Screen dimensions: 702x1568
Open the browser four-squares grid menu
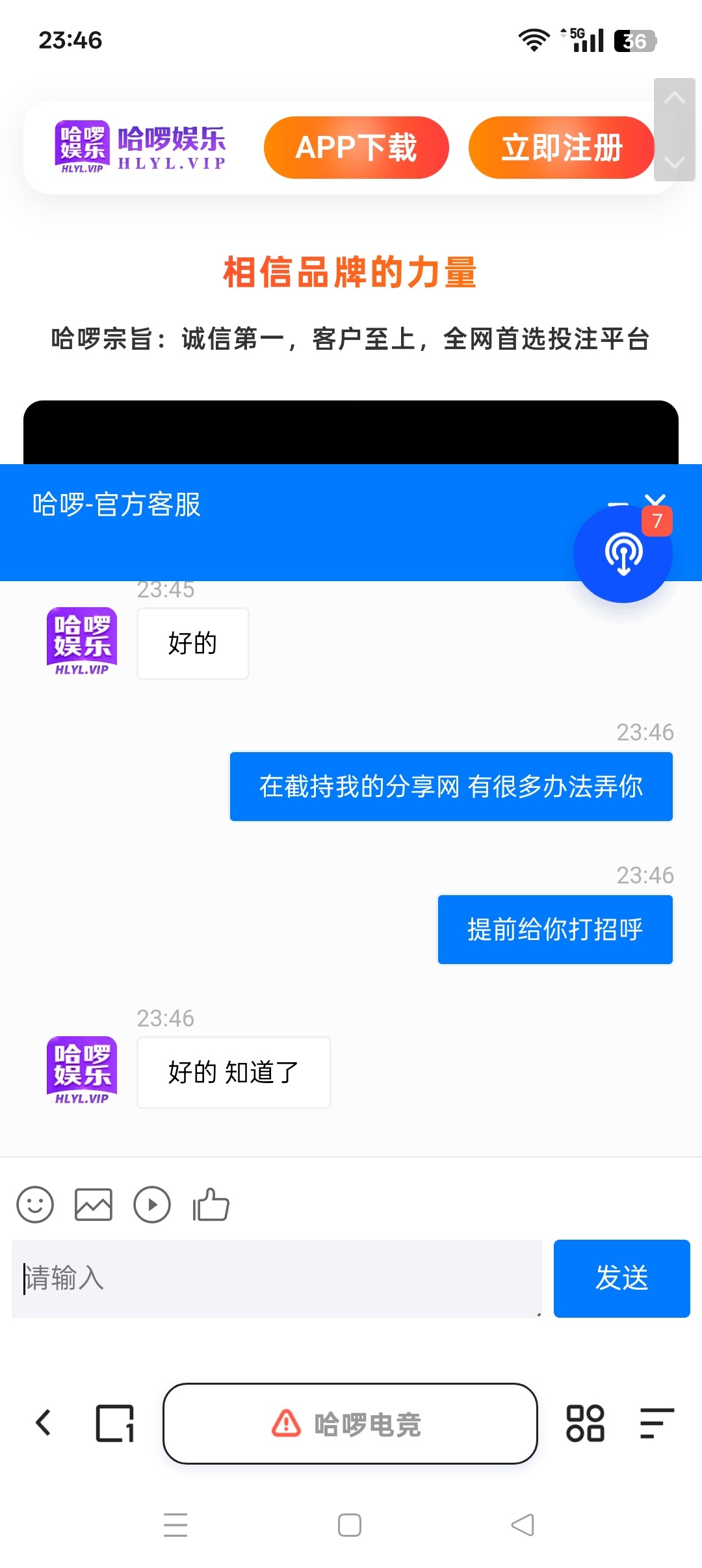pyautogui.click(x=585, y=1423)
